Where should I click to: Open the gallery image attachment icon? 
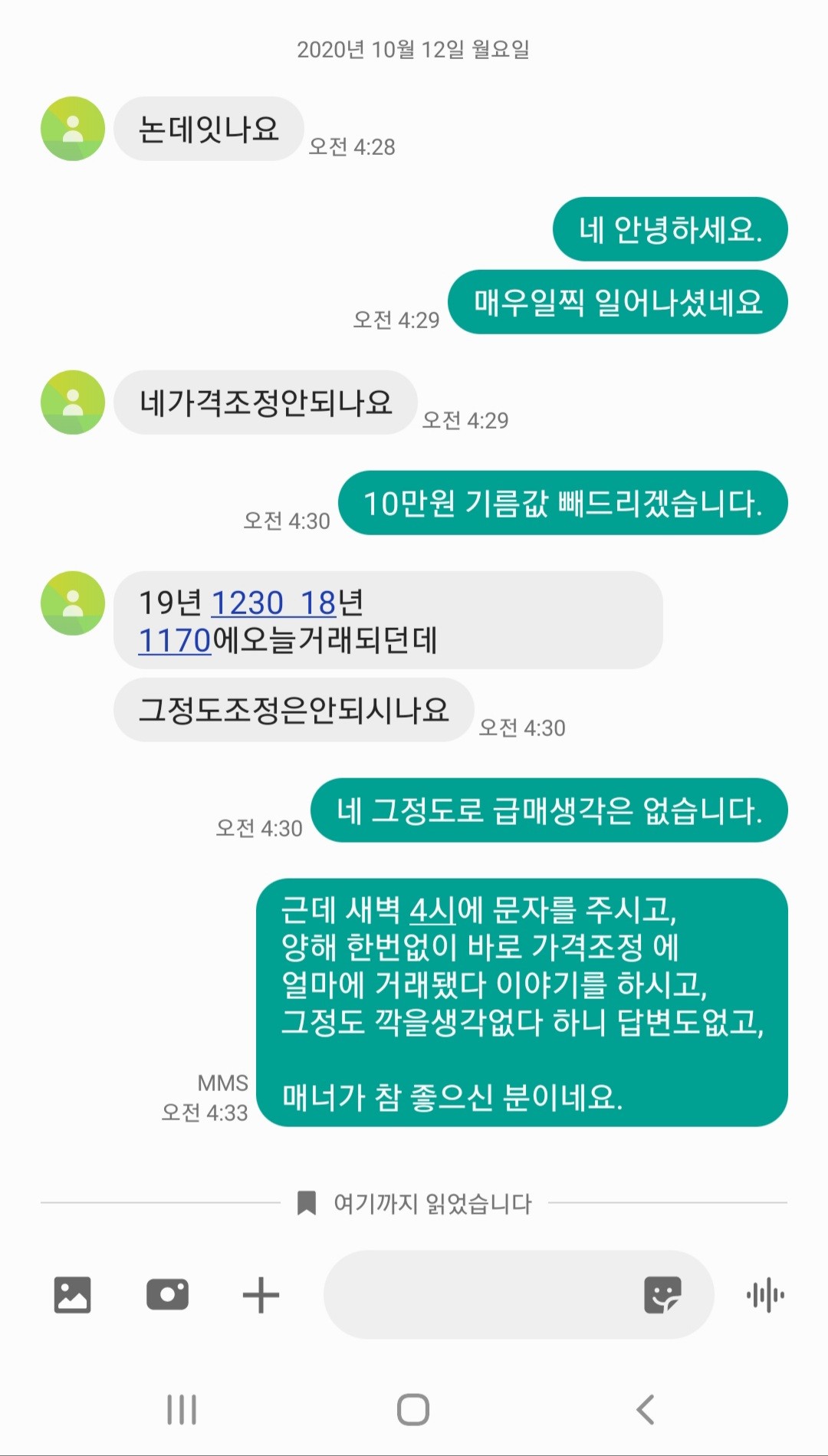(72, 1295)
